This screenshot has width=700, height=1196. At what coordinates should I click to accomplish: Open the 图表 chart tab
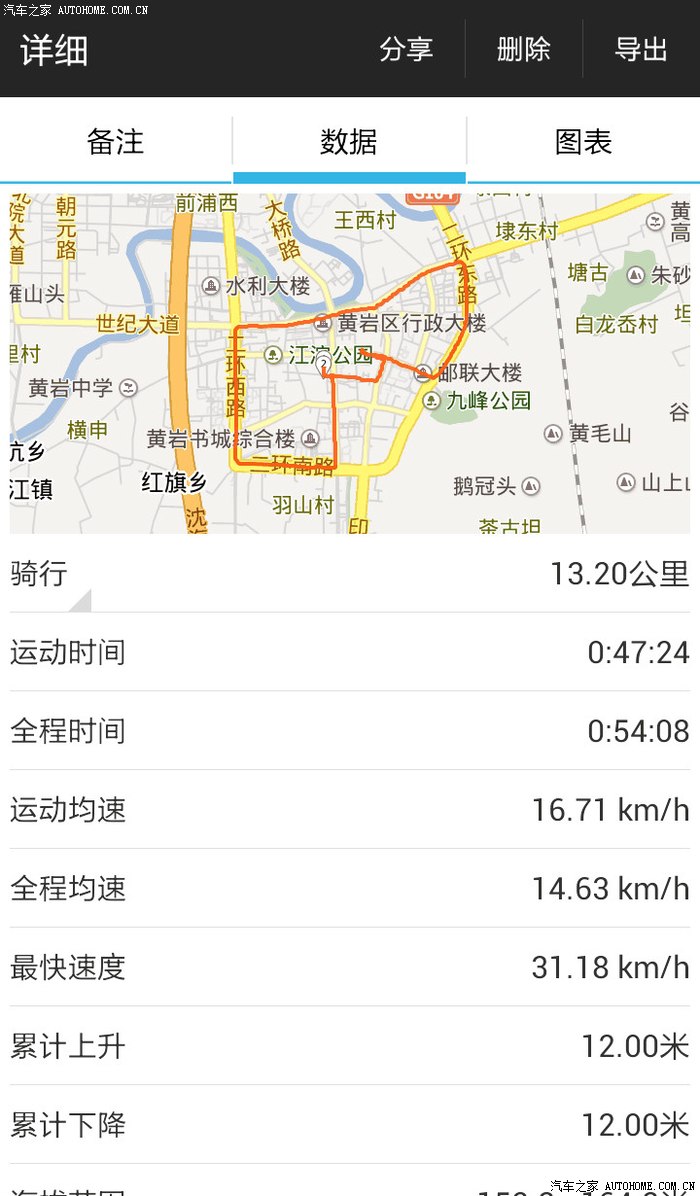[583, 142]
